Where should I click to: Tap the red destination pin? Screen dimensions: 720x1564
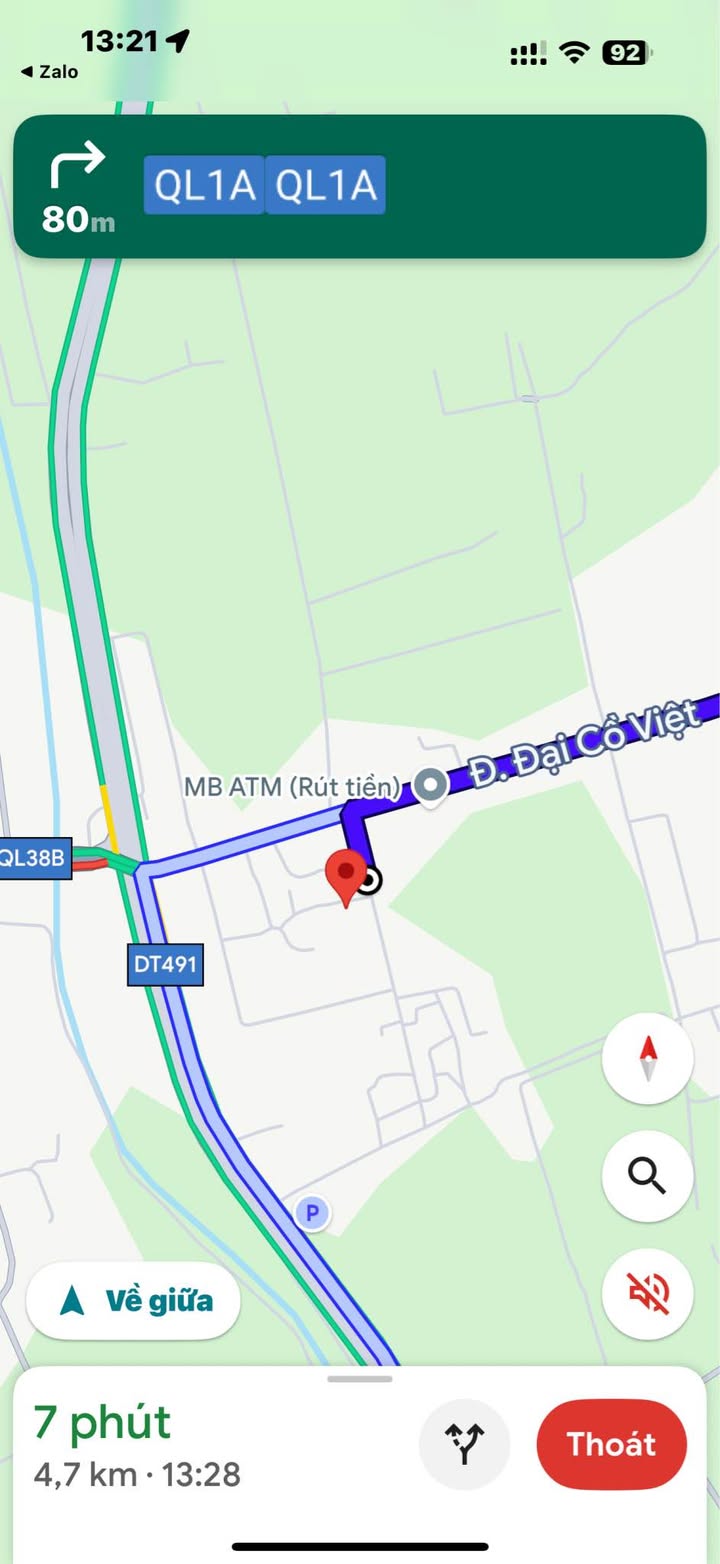click(346, 875)
